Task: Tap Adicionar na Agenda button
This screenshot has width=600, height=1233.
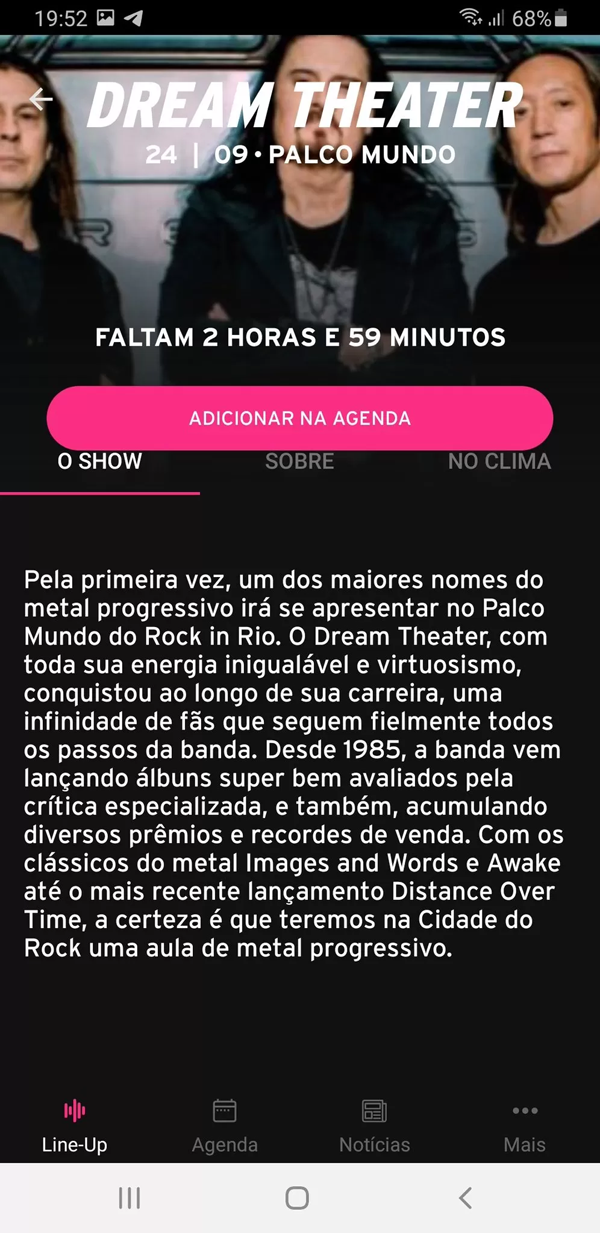Action: (300, 418)
